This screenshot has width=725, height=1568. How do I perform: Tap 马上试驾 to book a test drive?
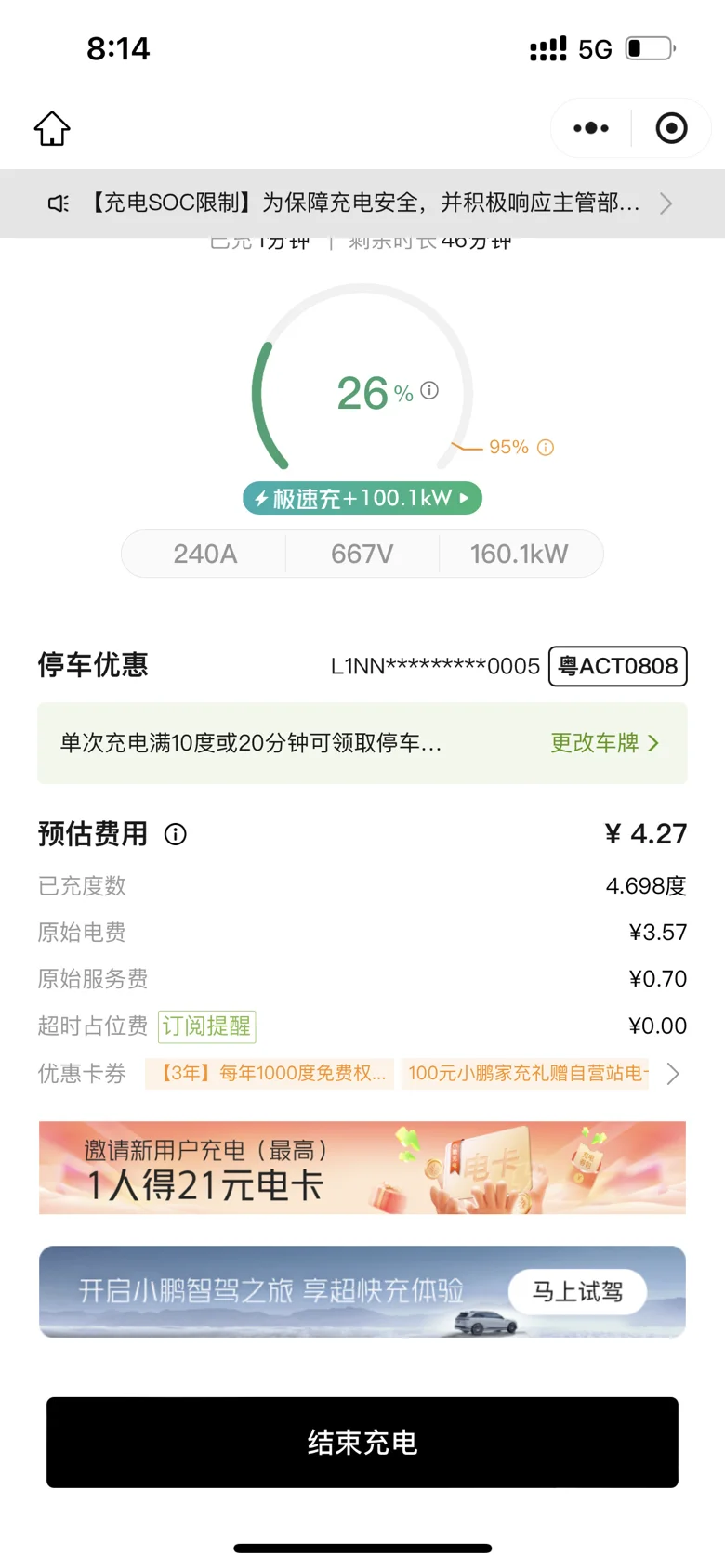click(x=577, y=1292)
